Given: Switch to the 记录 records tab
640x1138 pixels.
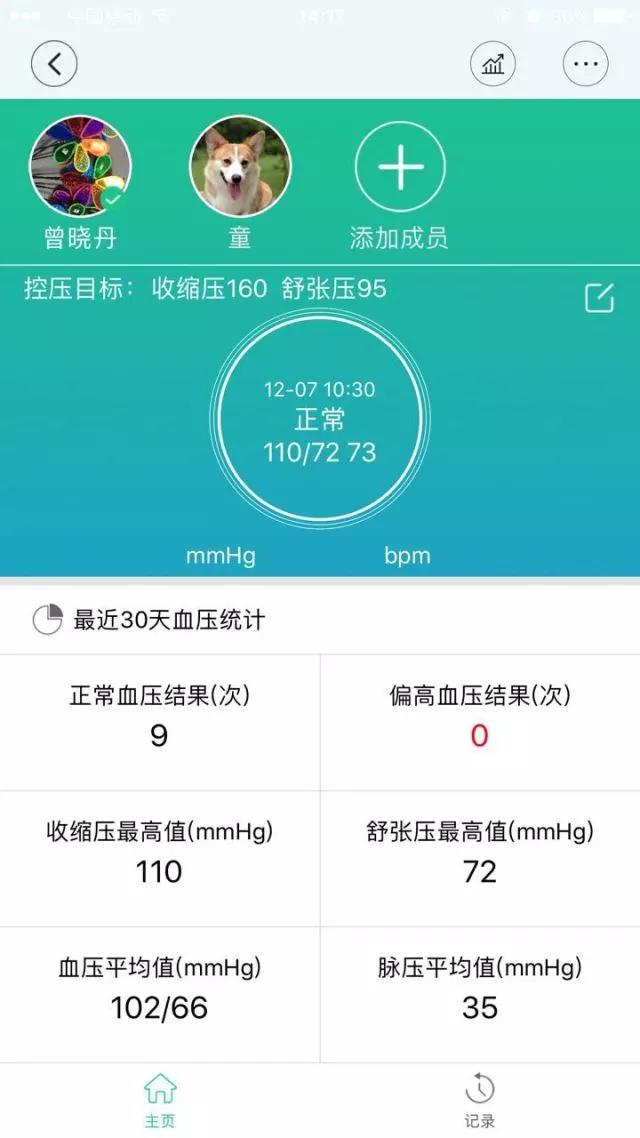Looking at the screenshot, I should 480,1100.
